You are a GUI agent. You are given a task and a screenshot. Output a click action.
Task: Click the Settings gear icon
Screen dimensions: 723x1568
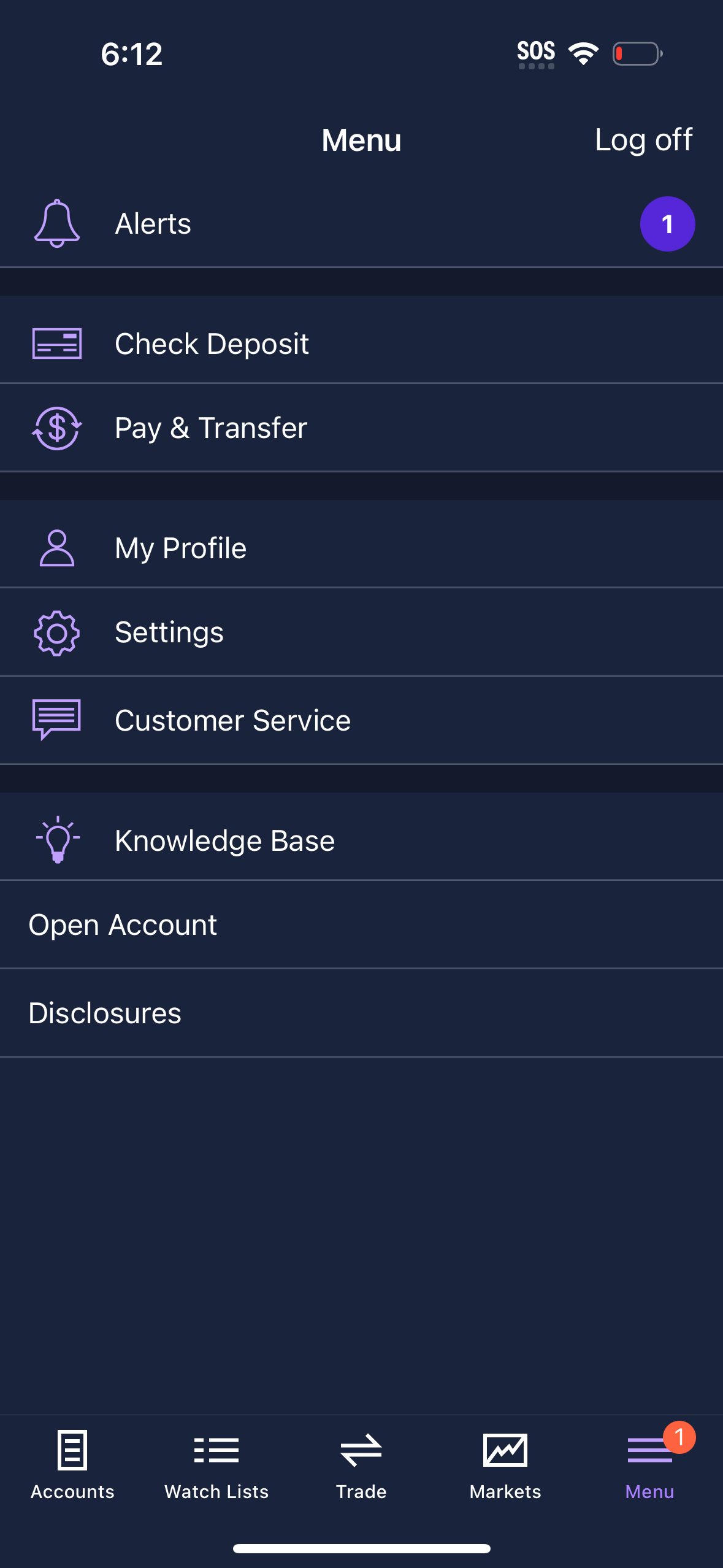[x=56, y=632]
